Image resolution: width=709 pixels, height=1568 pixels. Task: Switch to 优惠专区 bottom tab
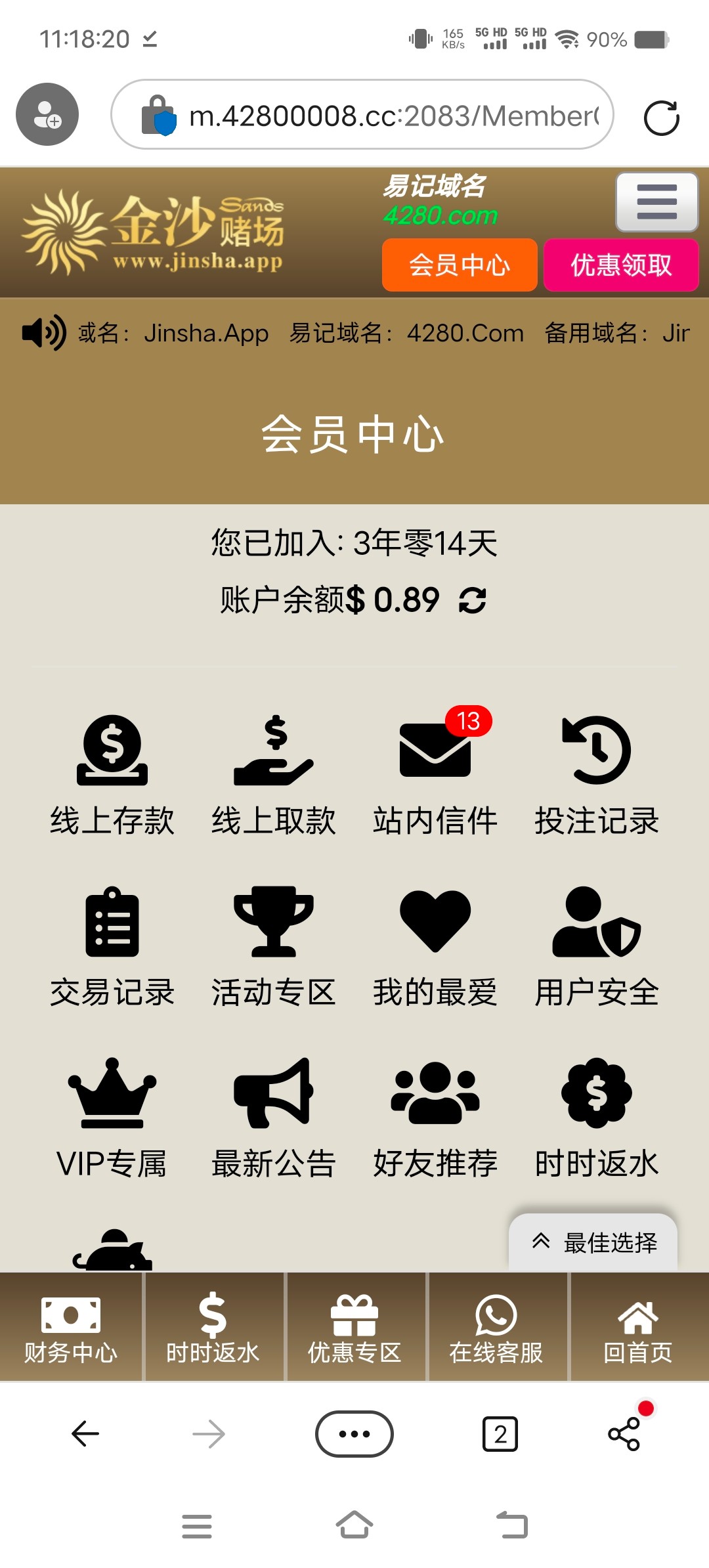pyautogui.click(x=354, y=1328)
